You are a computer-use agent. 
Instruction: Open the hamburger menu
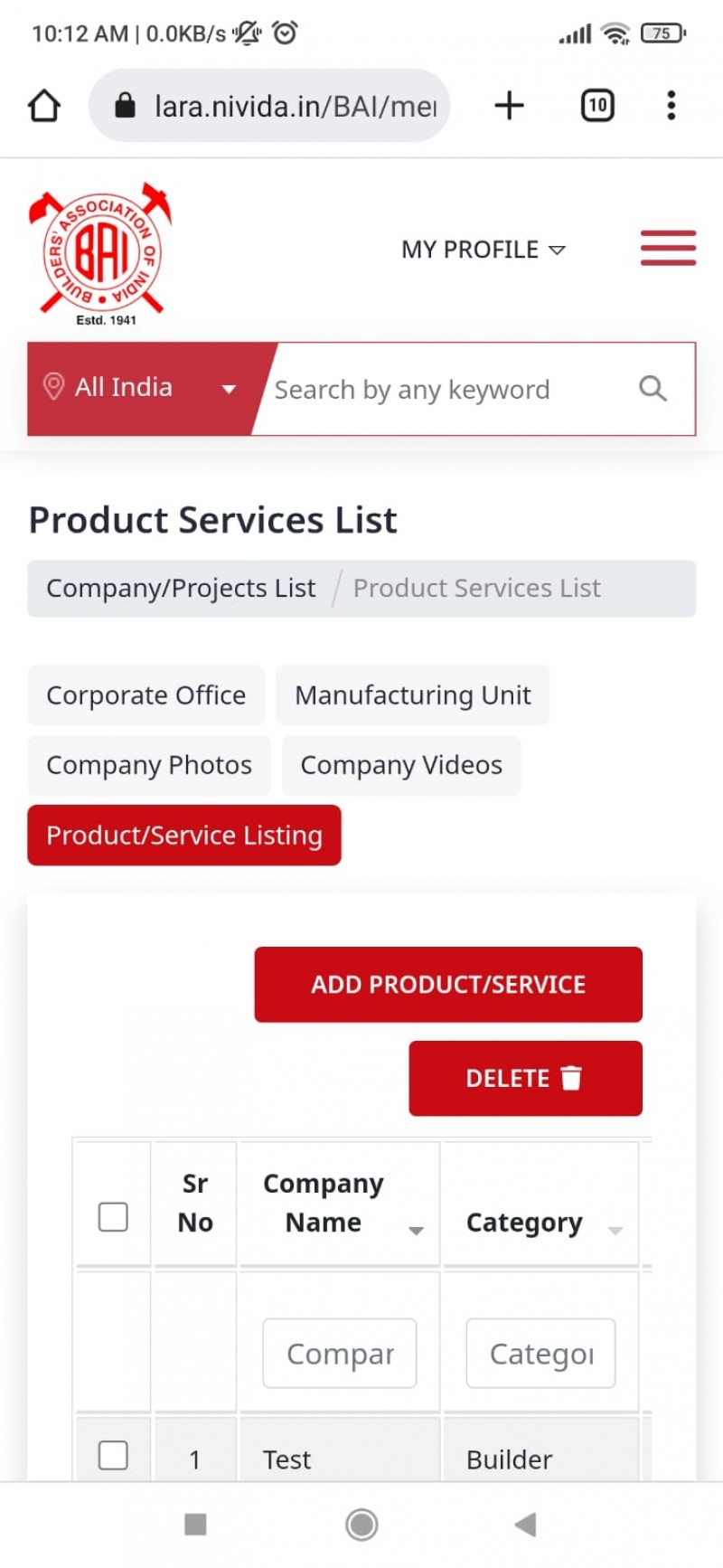(x=668, y=248)
